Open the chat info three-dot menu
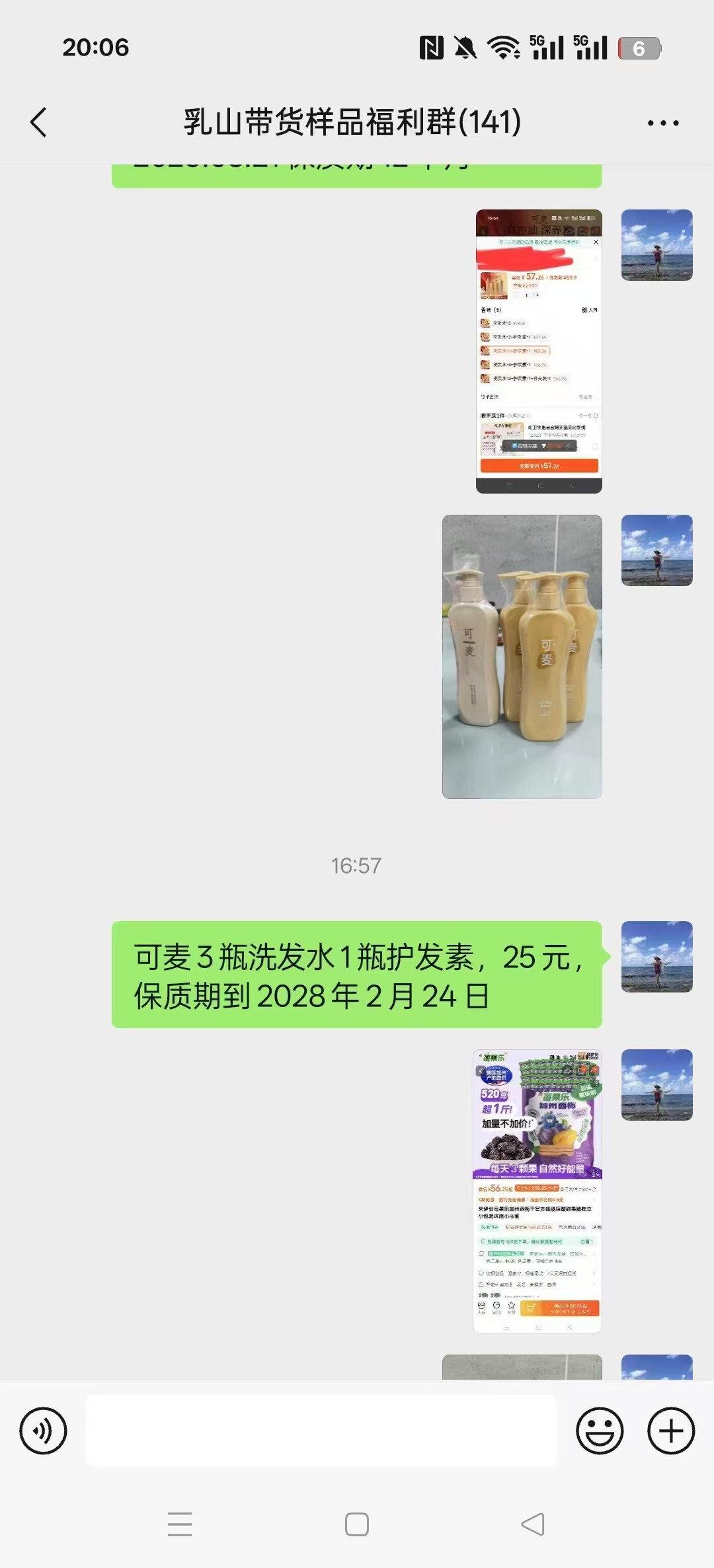 [x=663, y=123]
